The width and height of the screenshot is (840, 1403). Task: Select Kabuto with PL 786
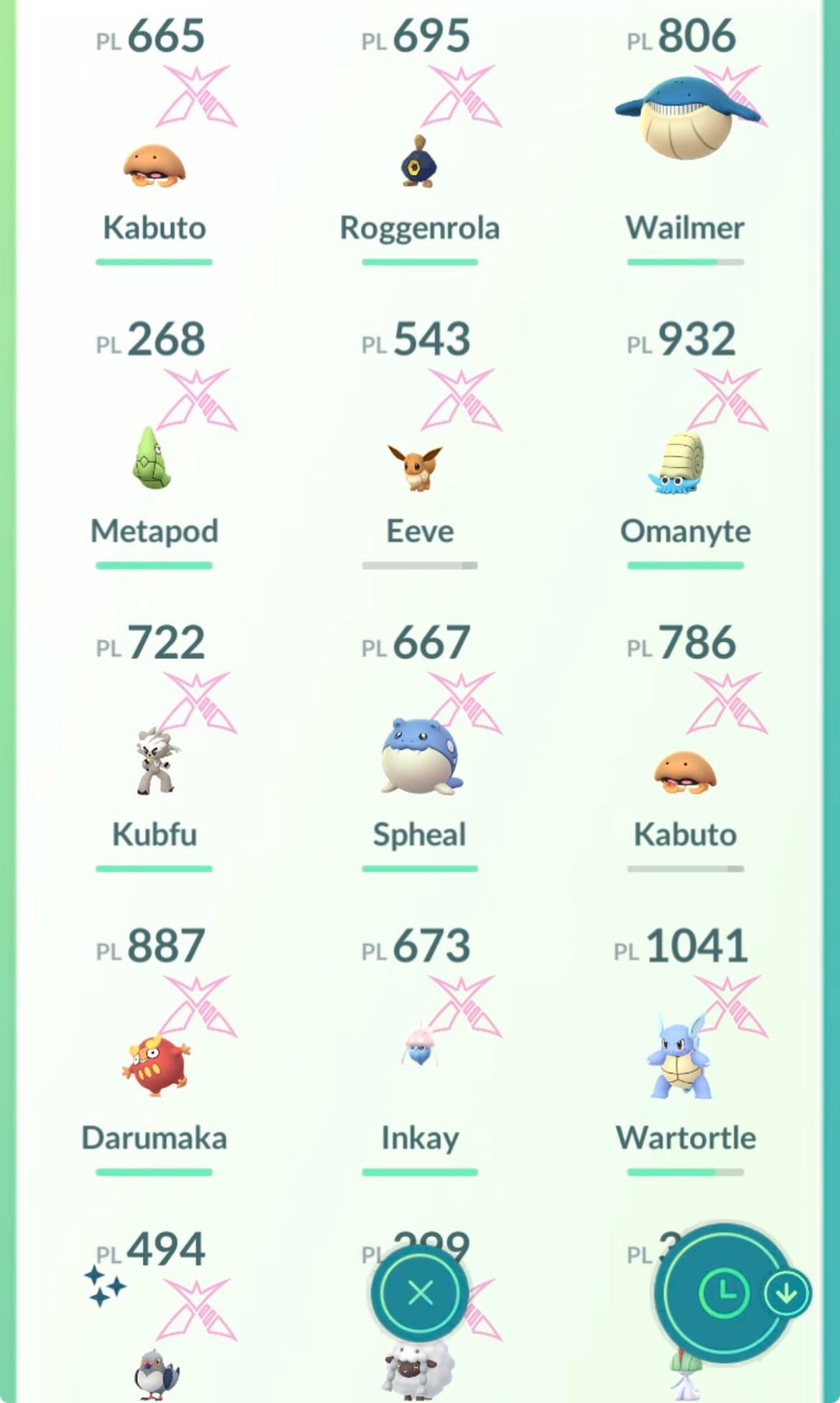[x=684, y=773]
